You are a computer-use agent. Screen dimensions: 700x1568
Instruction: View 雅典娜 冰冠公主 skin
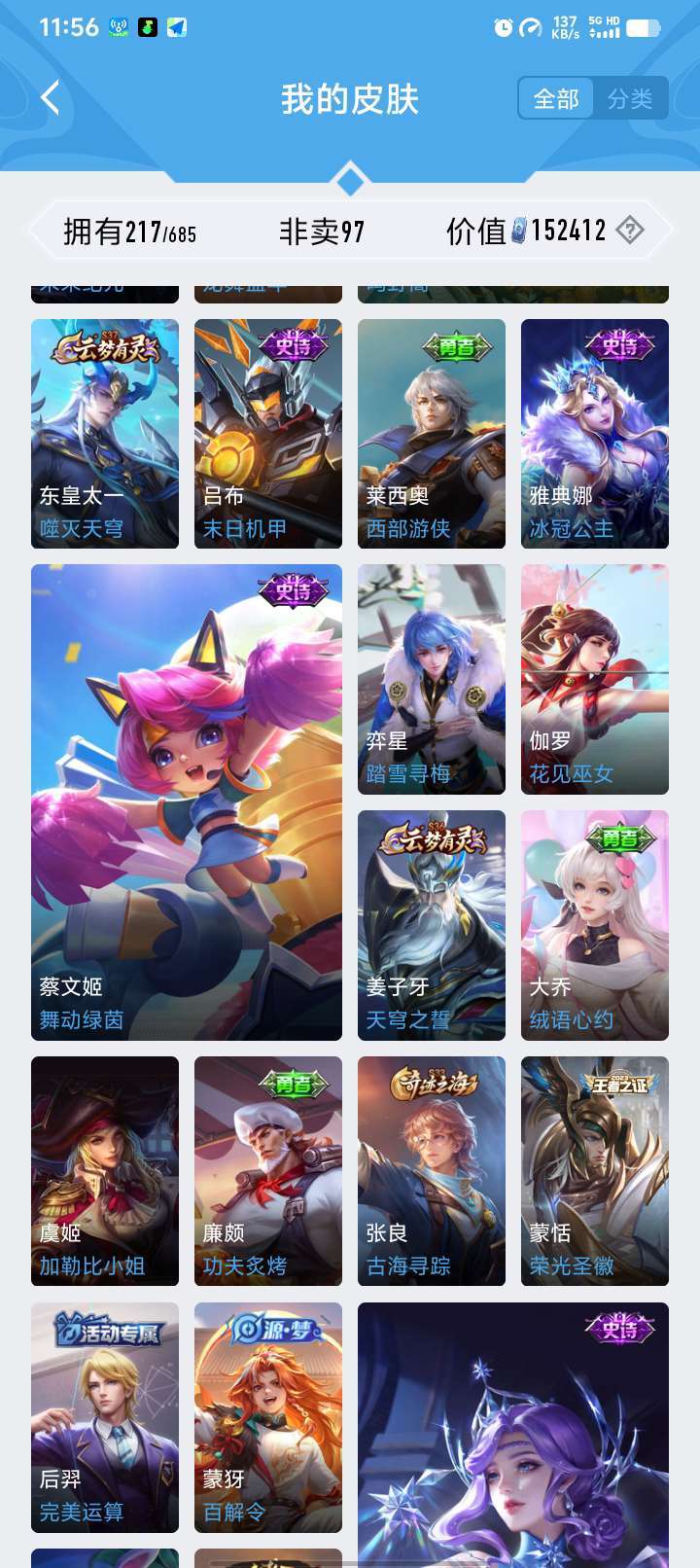coord(595,434)
